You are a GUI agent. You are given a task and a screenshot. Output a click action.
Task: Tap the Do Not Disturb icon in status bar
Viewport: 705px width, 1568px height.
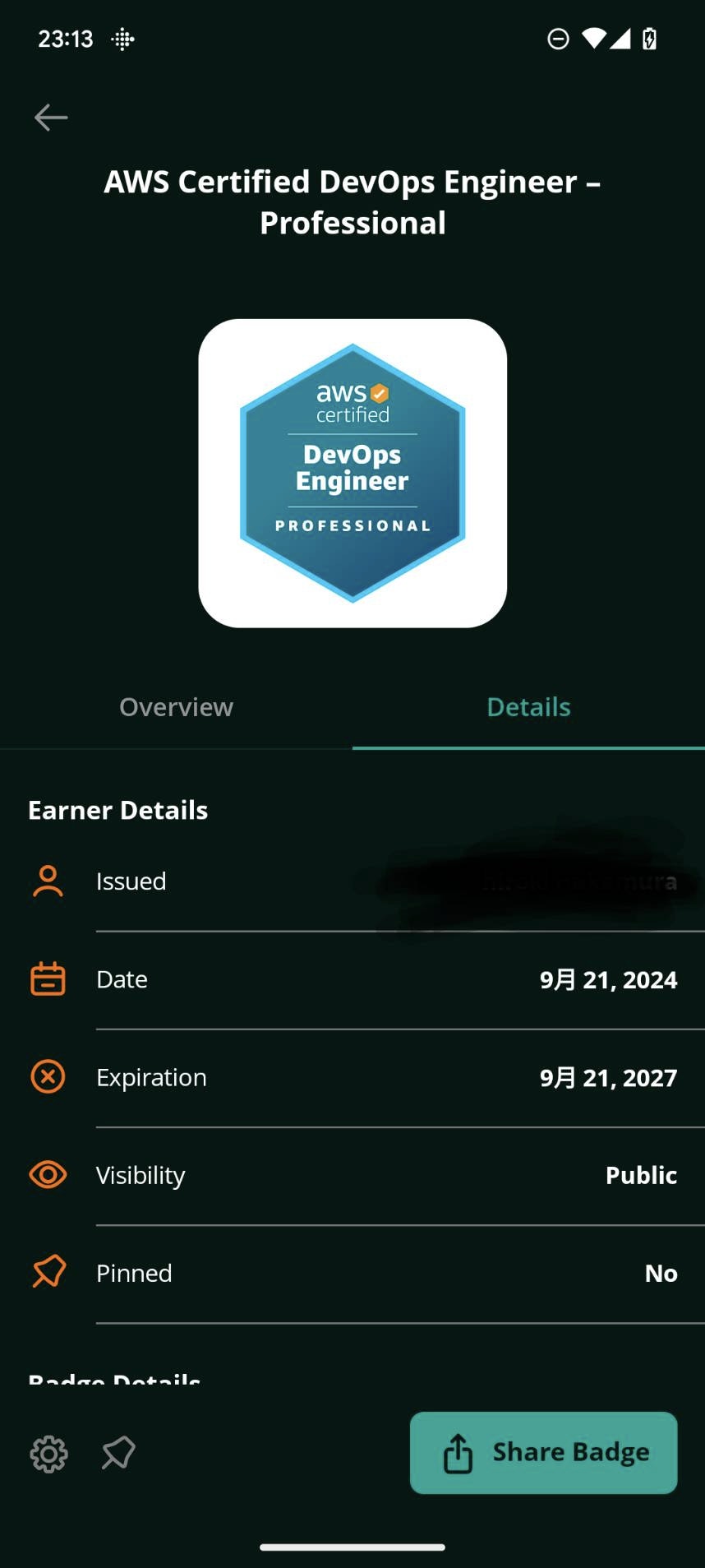[x=558, y=39]
